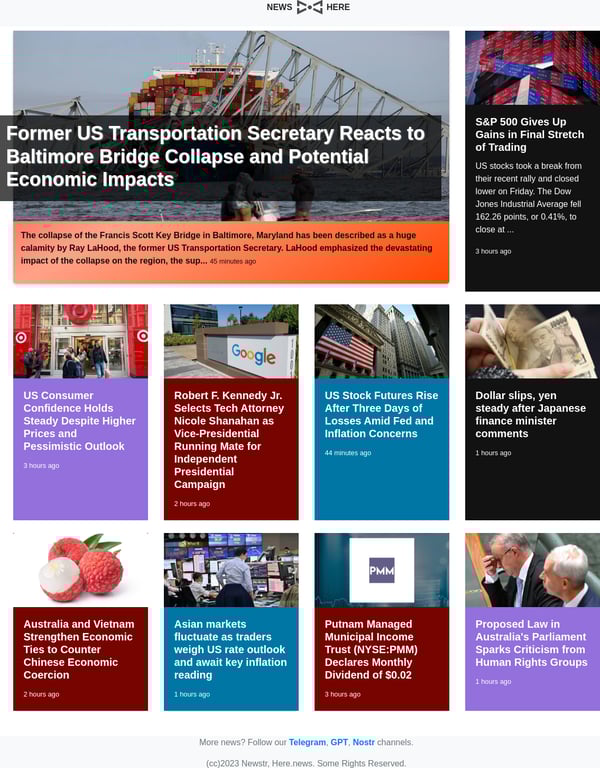Open Proposed Law in Australia's Parliament article
The height and width of the screenshot is (768, 600).
click(530, 643)
